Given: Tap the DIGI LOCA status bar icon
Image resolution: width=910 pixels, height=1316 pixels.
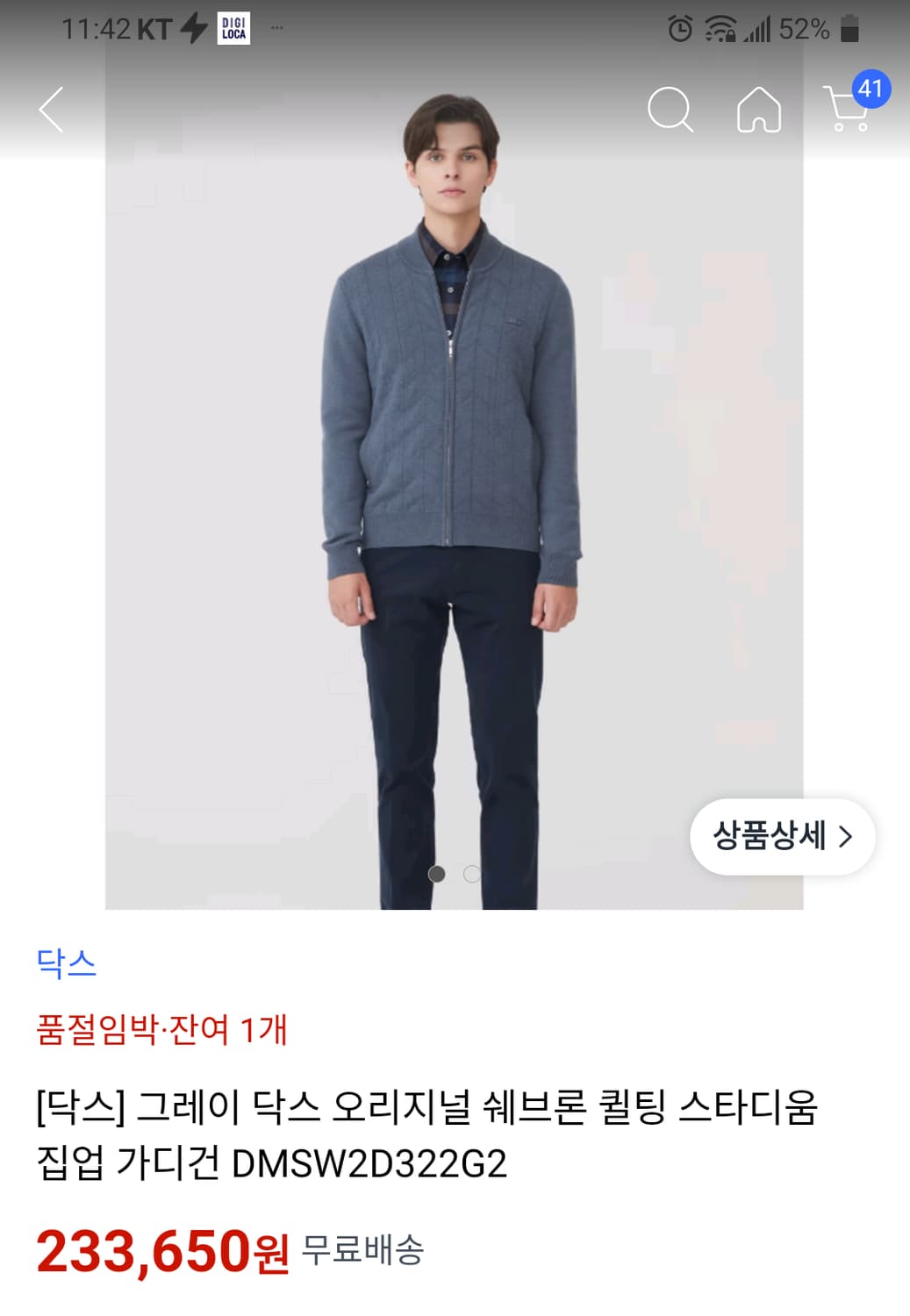Looking at the screenshot, I should pyautogui.click(x=233, y=28).
